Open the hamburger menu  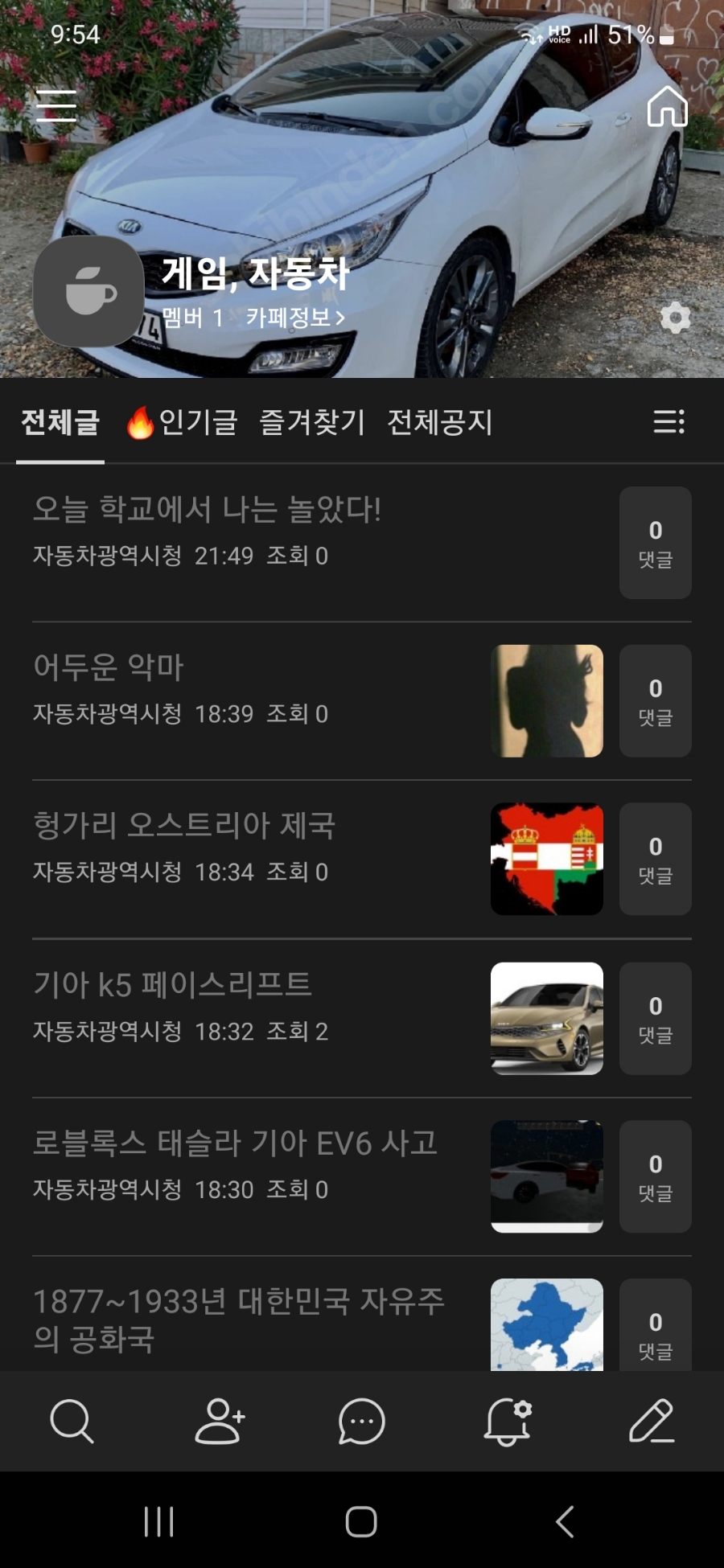point(56,105)
